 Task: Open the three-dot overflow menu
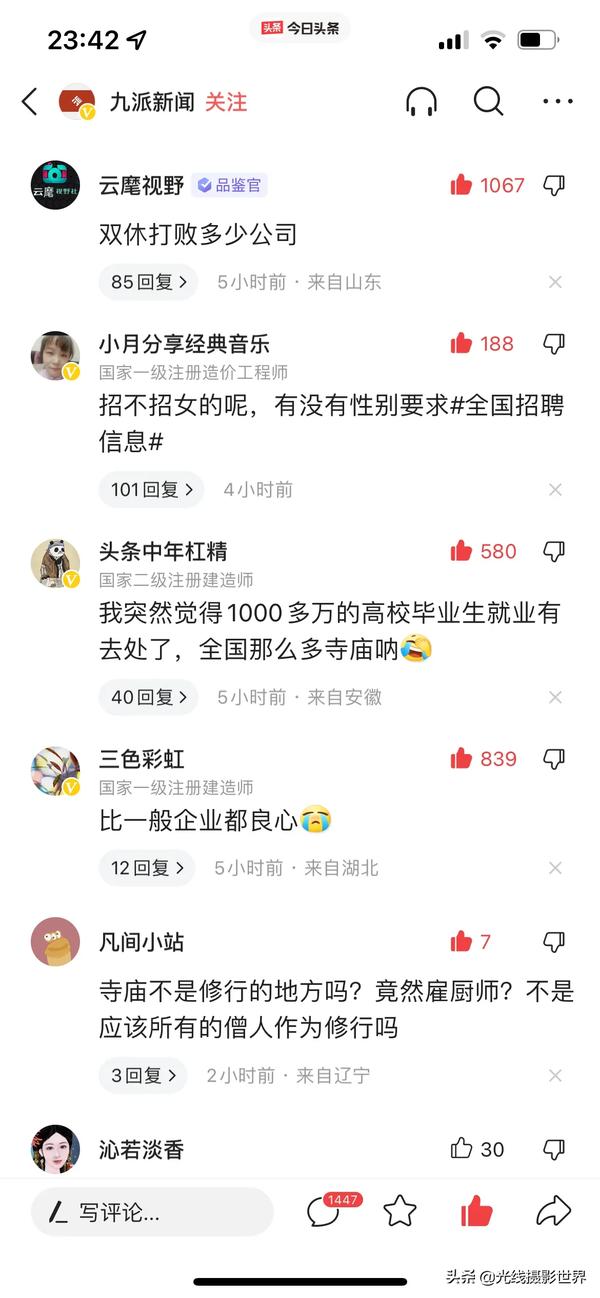(557, 102)
